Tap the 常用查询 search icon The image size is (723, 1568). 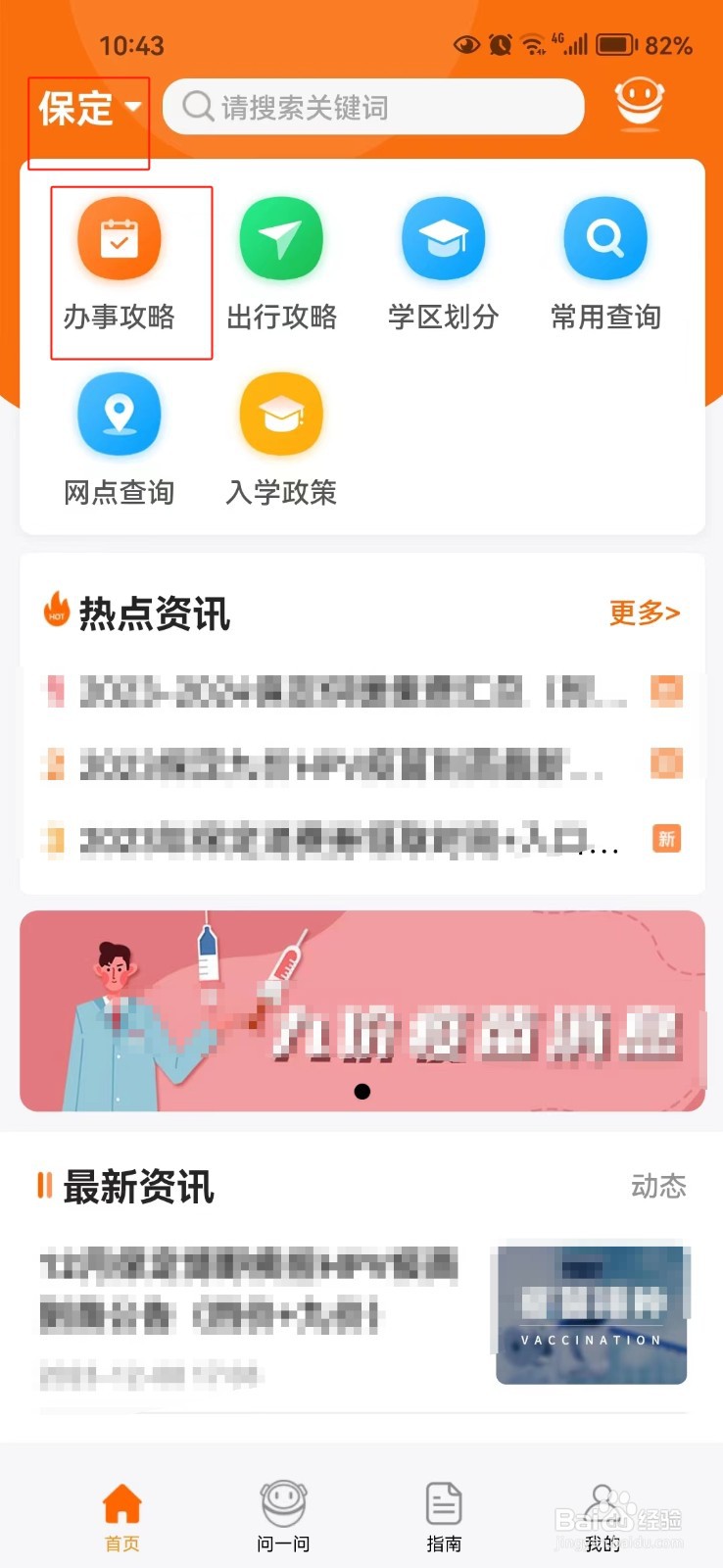tap(604, 237)
